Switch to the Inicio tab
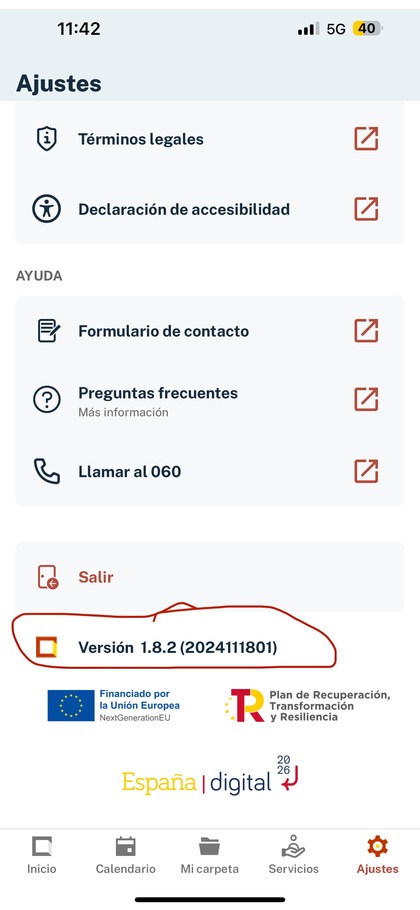This screenshot has height=910, width=420. pyautogui.click(x=42, y=855)
